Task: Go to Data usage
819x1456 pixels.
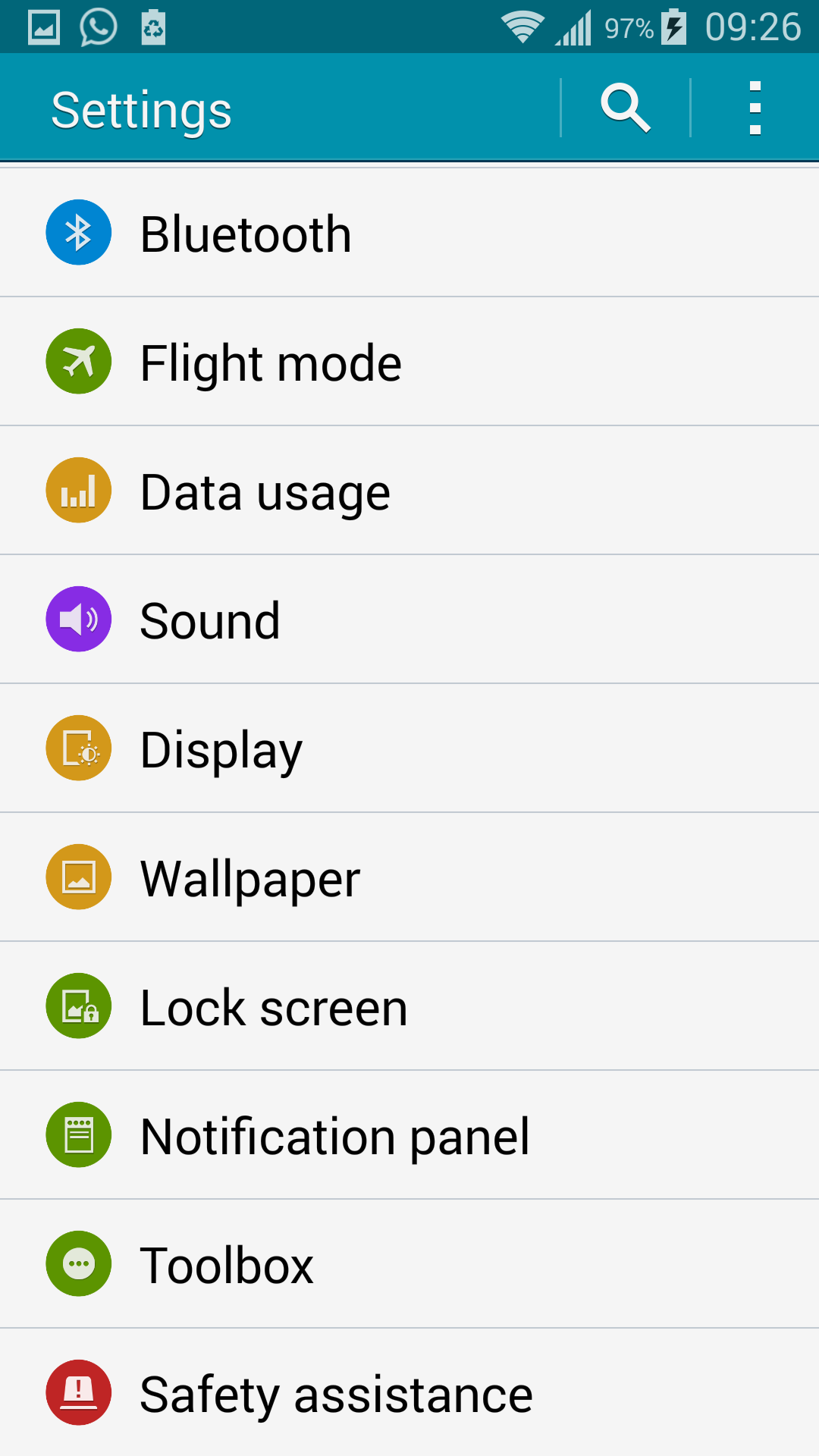Action: tap(409, 491)
